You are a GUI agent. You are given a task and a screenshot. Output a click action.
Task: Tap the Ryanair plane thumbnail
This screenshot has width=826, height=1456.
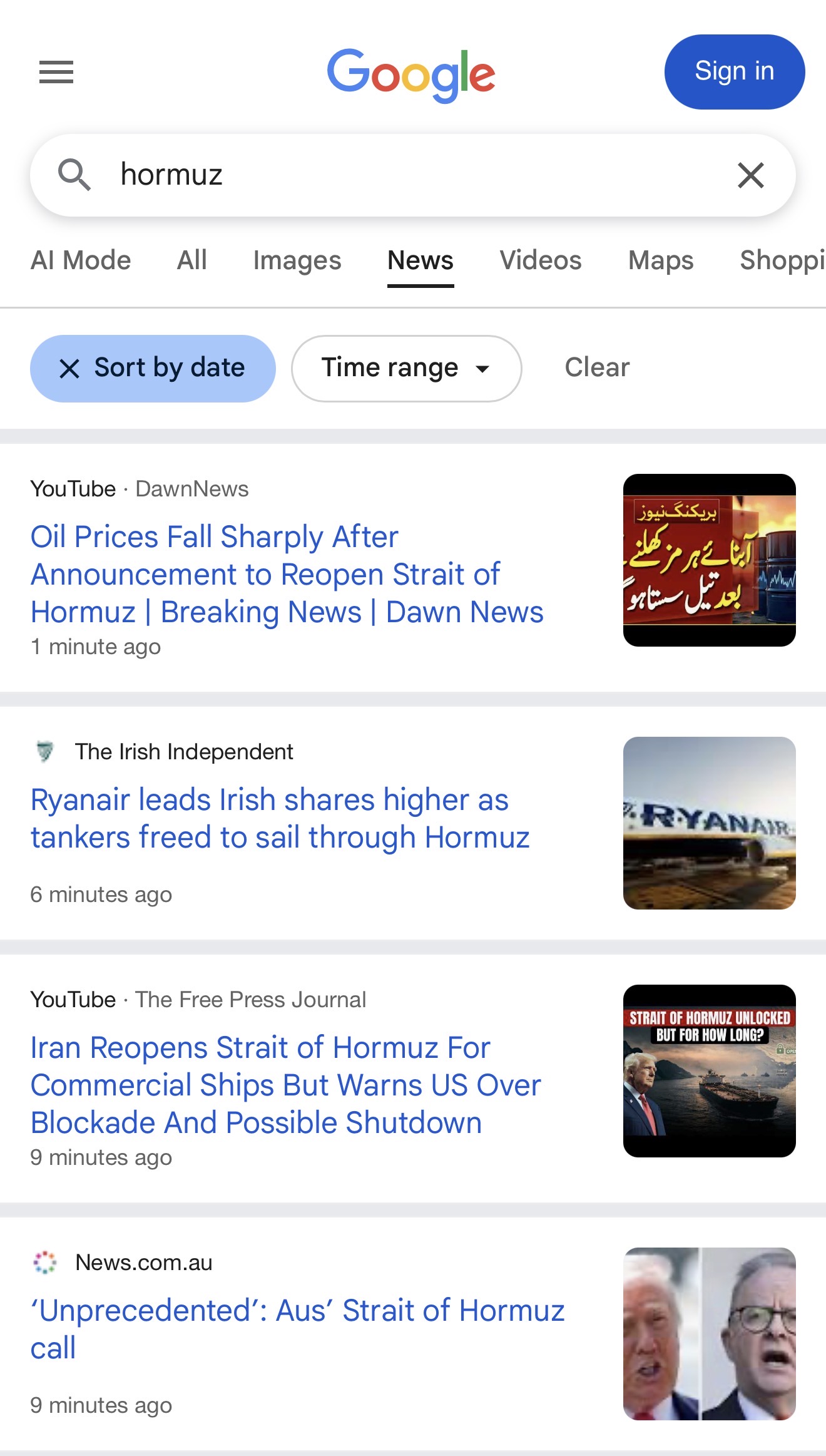point(710,823)
